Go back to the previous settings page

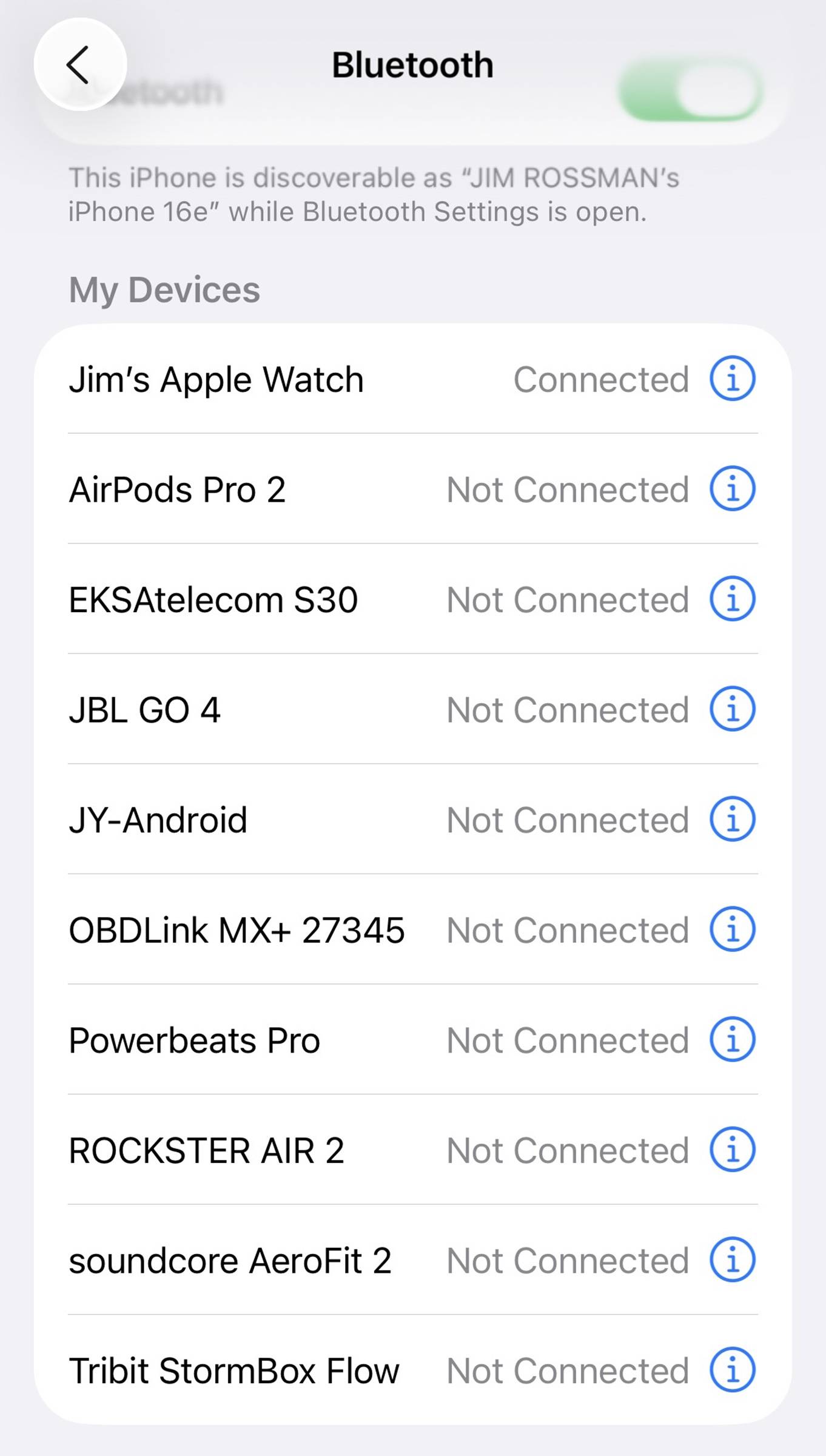click(x=79, y=64)
